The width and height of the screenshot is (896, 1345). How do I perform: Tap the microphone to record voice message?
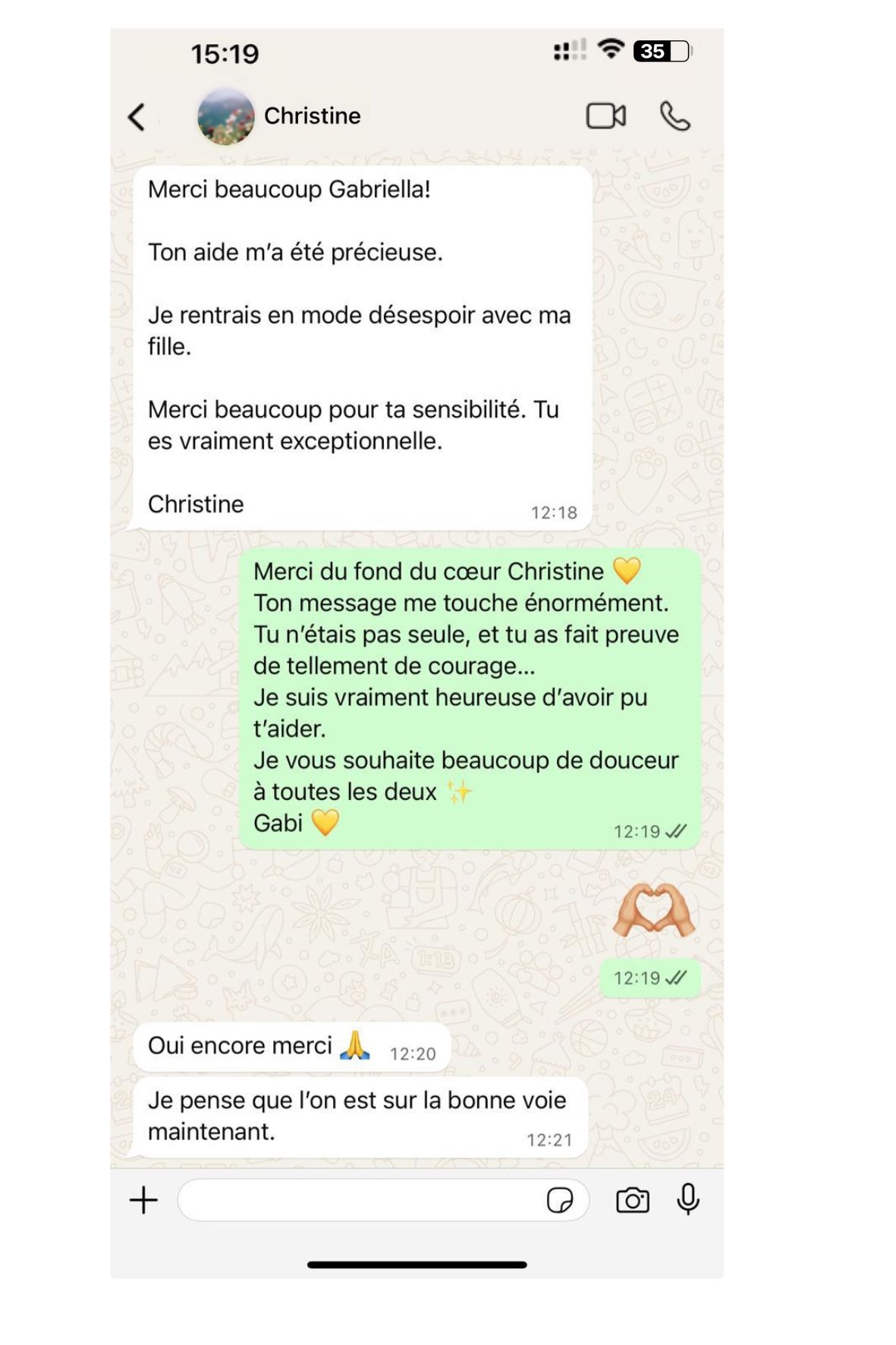[688, 1199]
